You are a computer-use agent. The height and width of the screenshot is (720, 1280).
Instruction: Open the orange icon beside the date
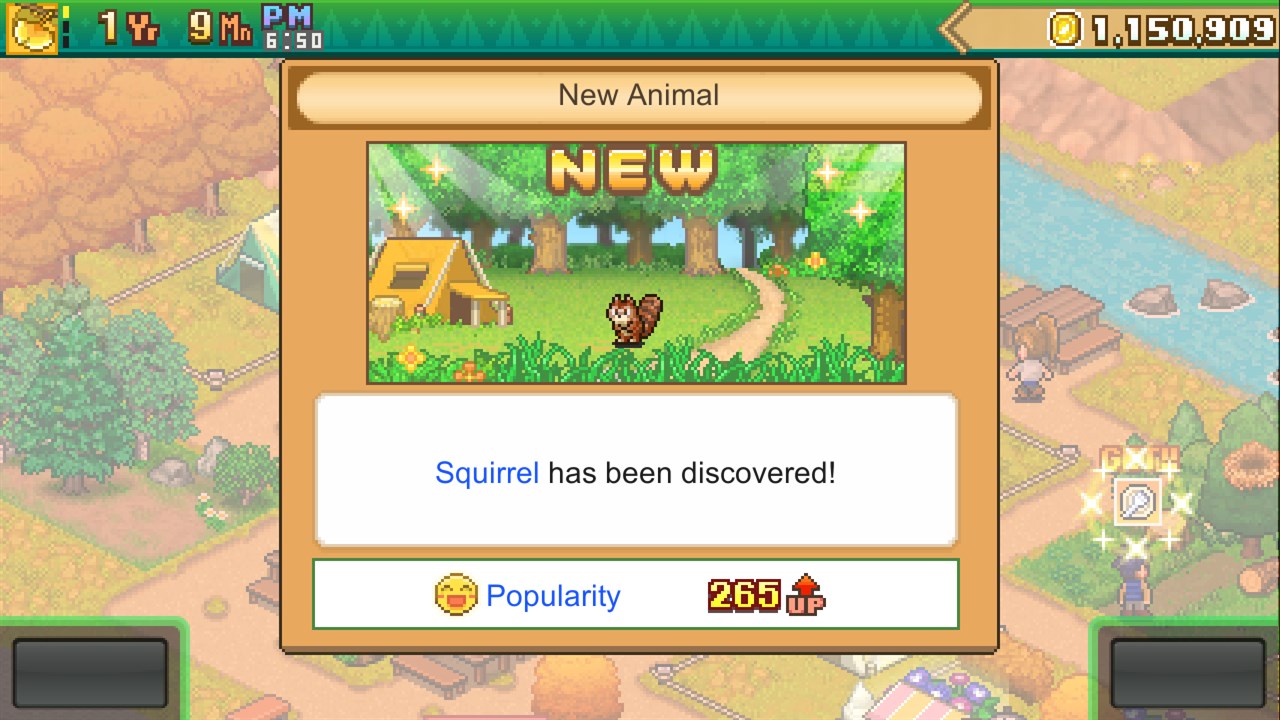(32, 28)
